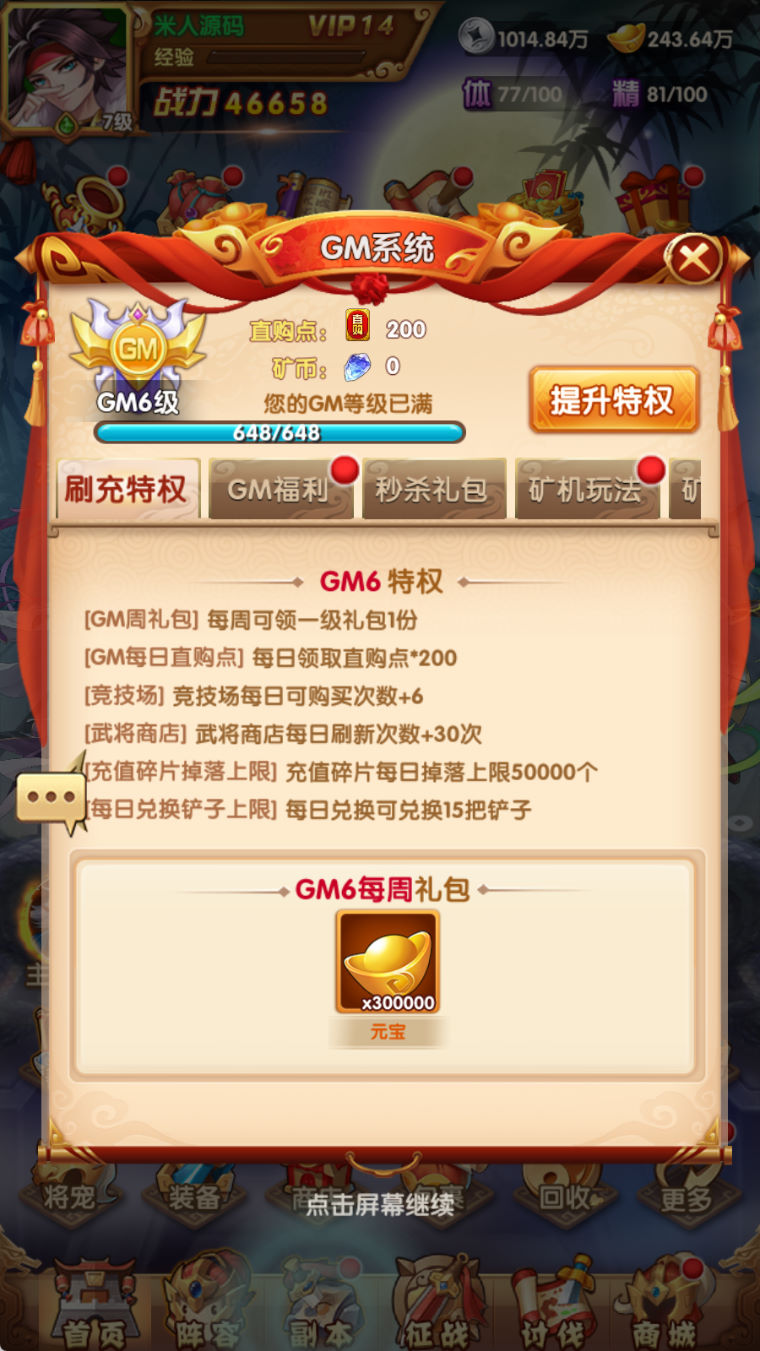Viewport: 760px width, 1351px height.
Task: Open the 装备 menu button
Action: pos(193,1195)
